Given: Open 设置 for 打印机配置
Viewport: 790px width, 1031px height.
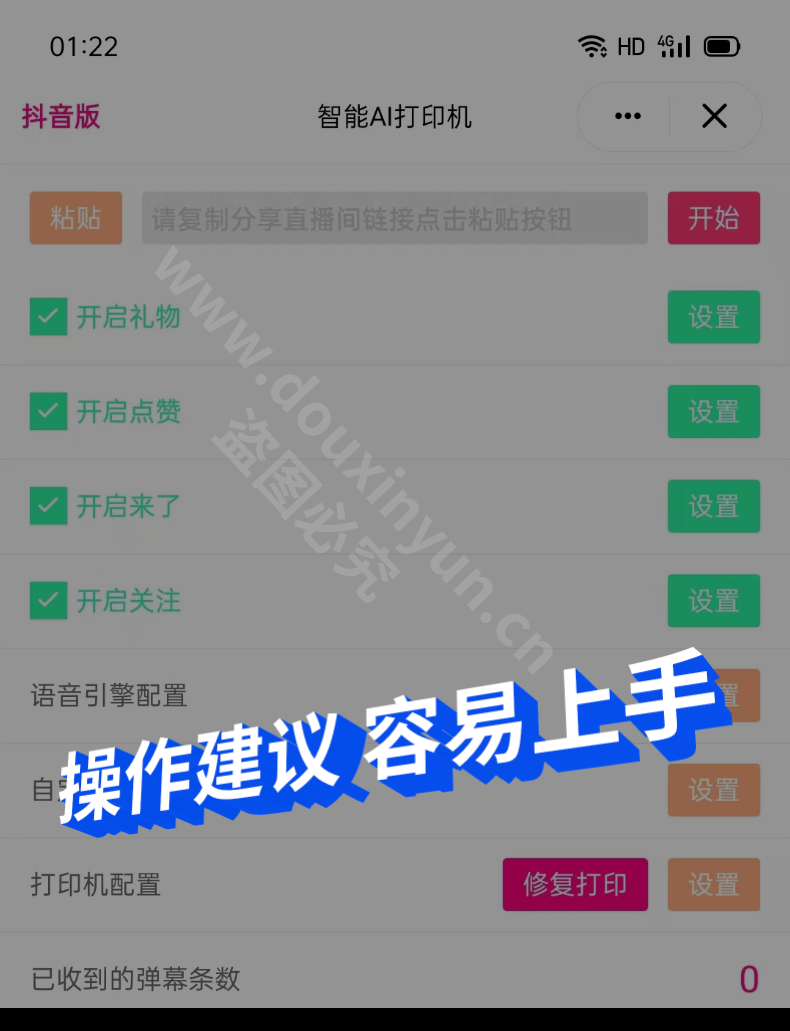Looking at the screenshot, I should pyautogui.click(x=713, y=884).
